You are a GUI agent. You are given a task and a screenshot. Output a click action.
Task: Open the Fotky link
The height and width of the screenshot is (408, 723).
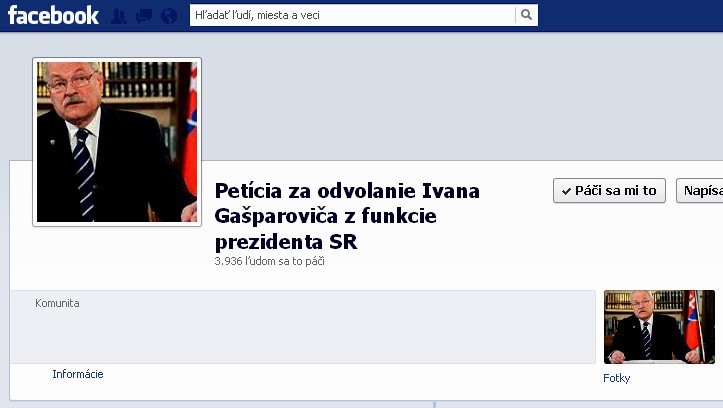tap(616, 378)
